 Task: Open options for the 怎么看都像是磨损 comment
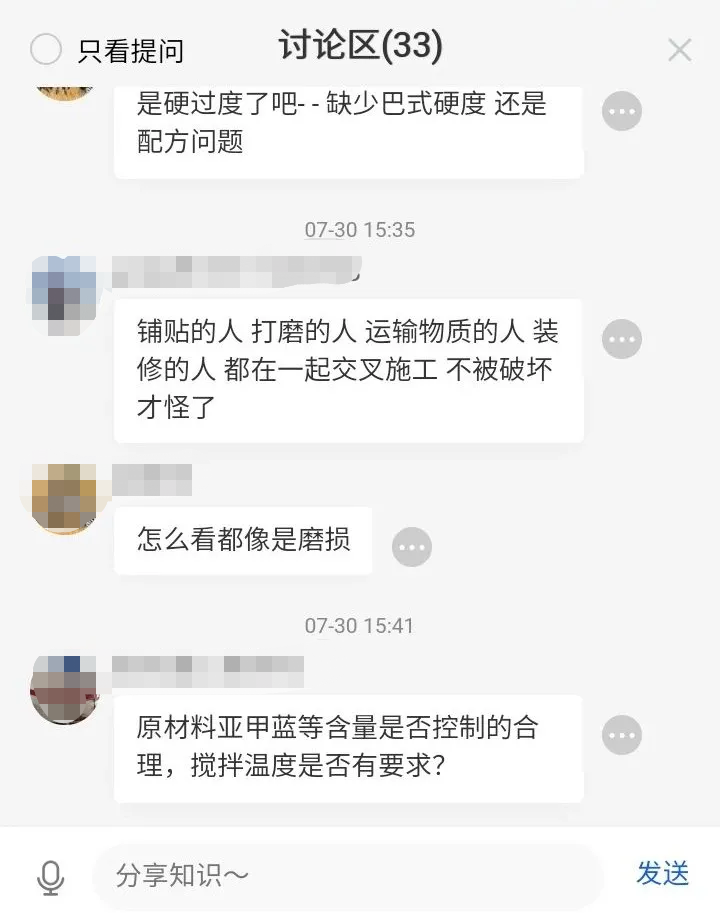point(411,546)
